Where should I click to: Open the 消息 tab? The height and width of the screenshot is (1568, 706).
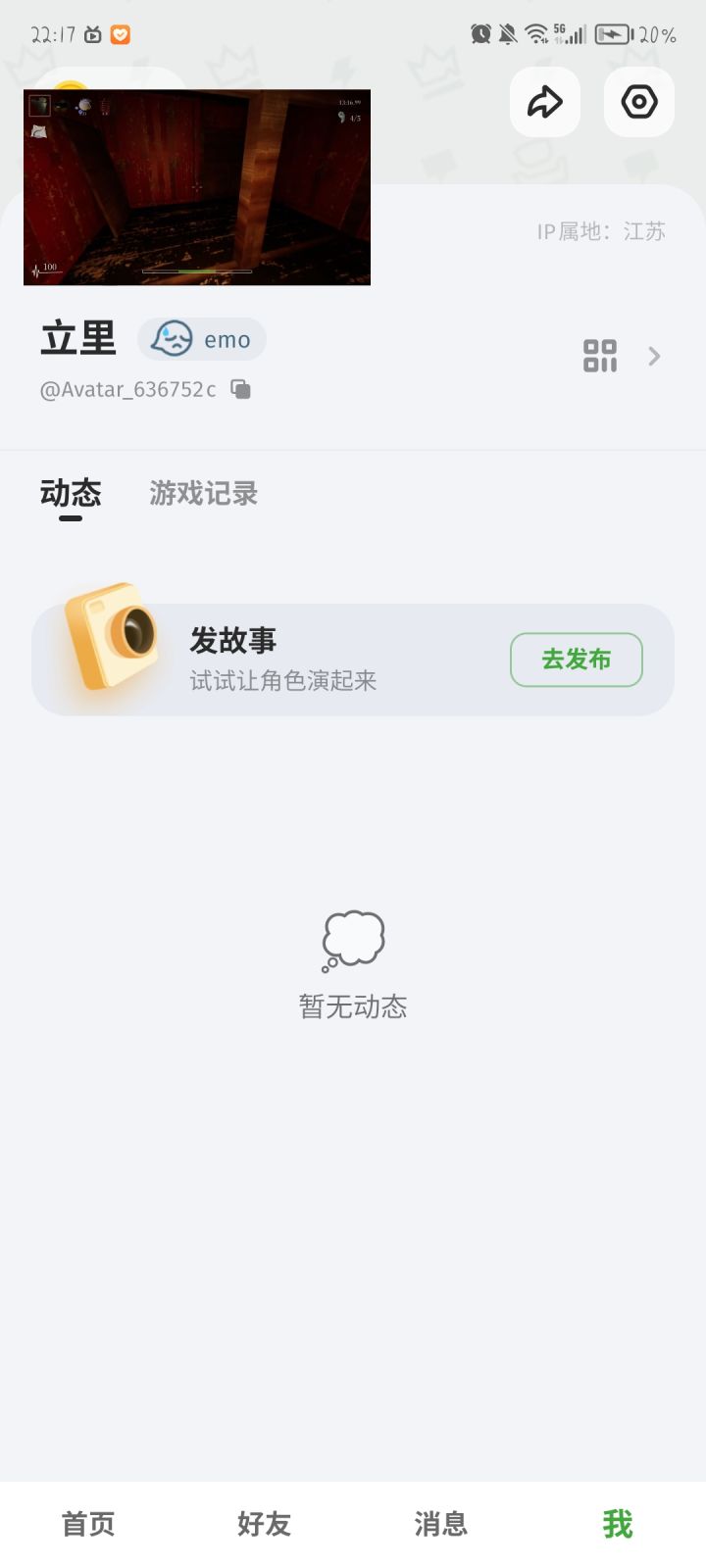click(441, 1524)
